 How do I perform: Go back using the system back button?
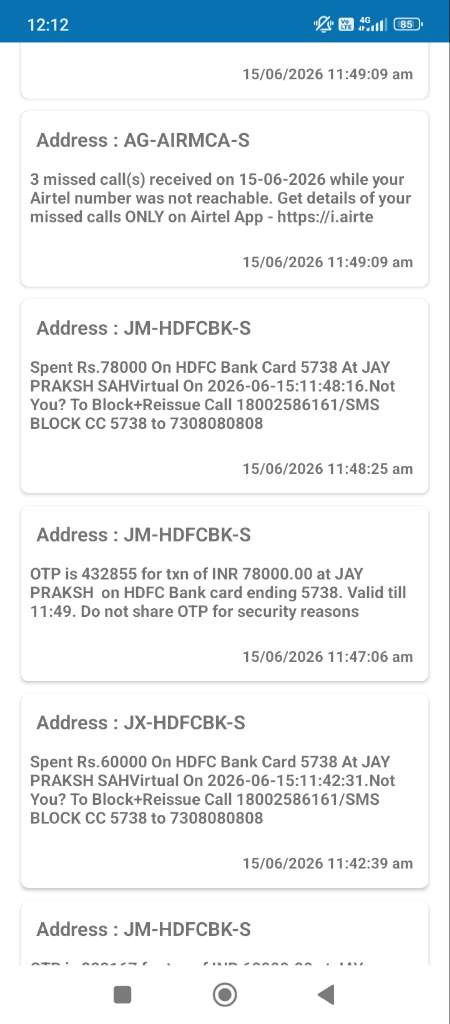point(326,995)
